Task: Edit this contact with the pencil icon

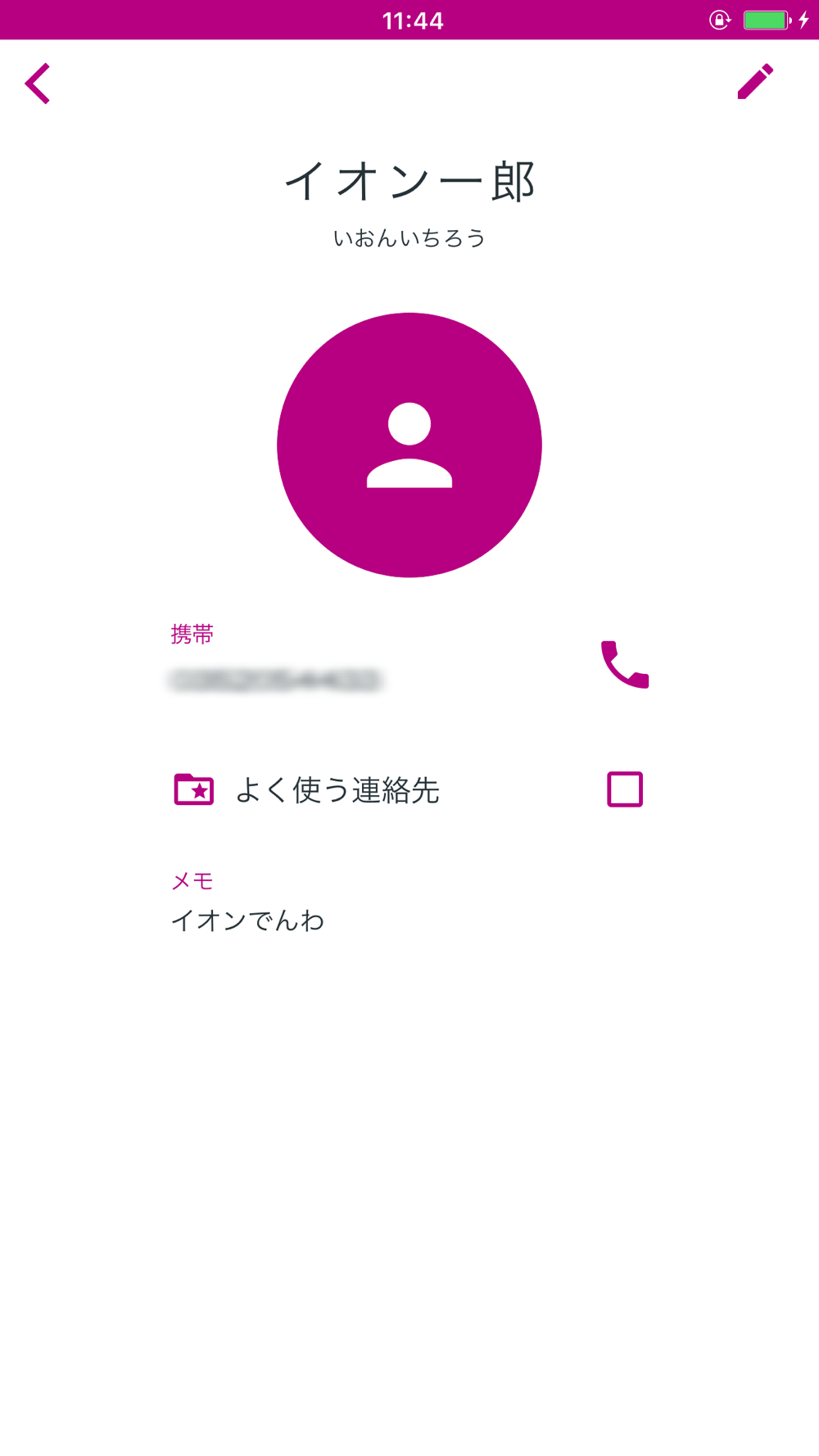Action: tap(755, 82)
